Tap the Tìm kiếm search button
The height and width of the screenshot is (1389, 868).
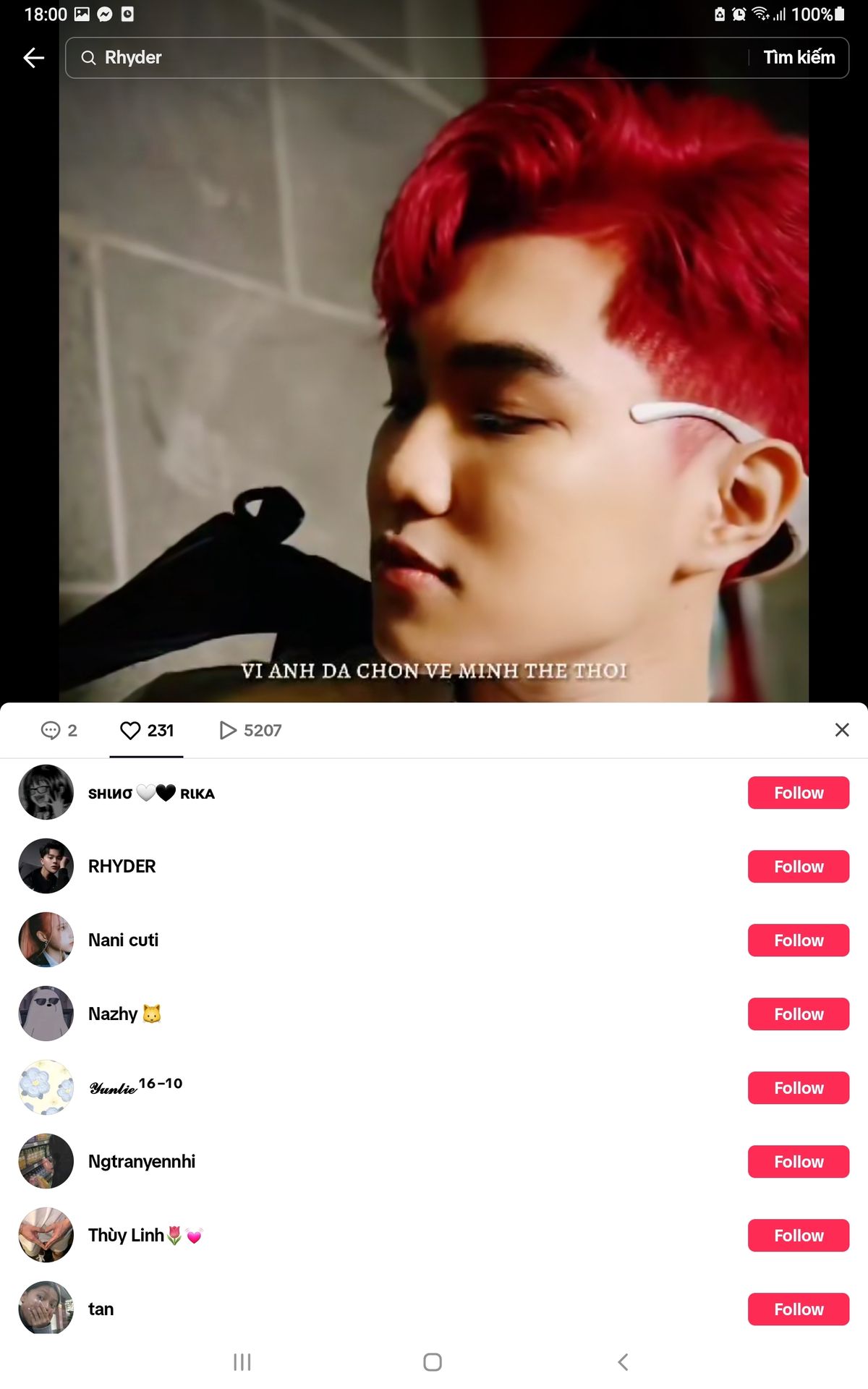pyautogui.click(x=799, y=58)
